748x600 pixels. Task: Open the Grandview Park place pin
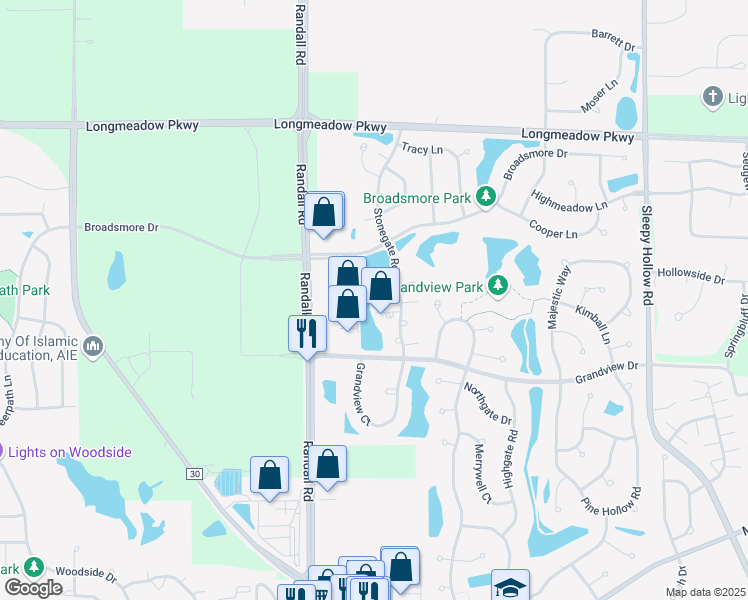click(499, 287)
